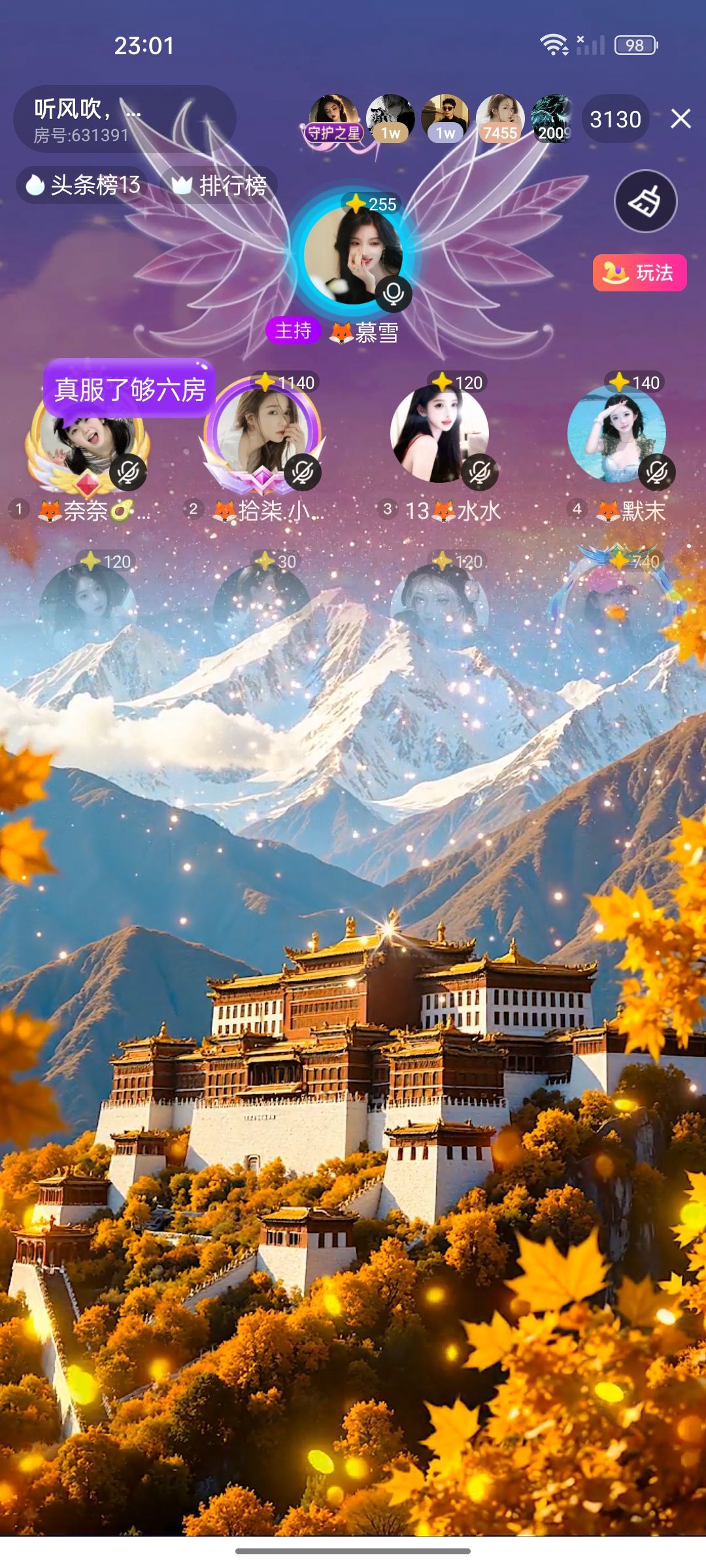Tap the viewer avatar labeled 7455
Screen dimensions: 706x1568
click(500, 118)
